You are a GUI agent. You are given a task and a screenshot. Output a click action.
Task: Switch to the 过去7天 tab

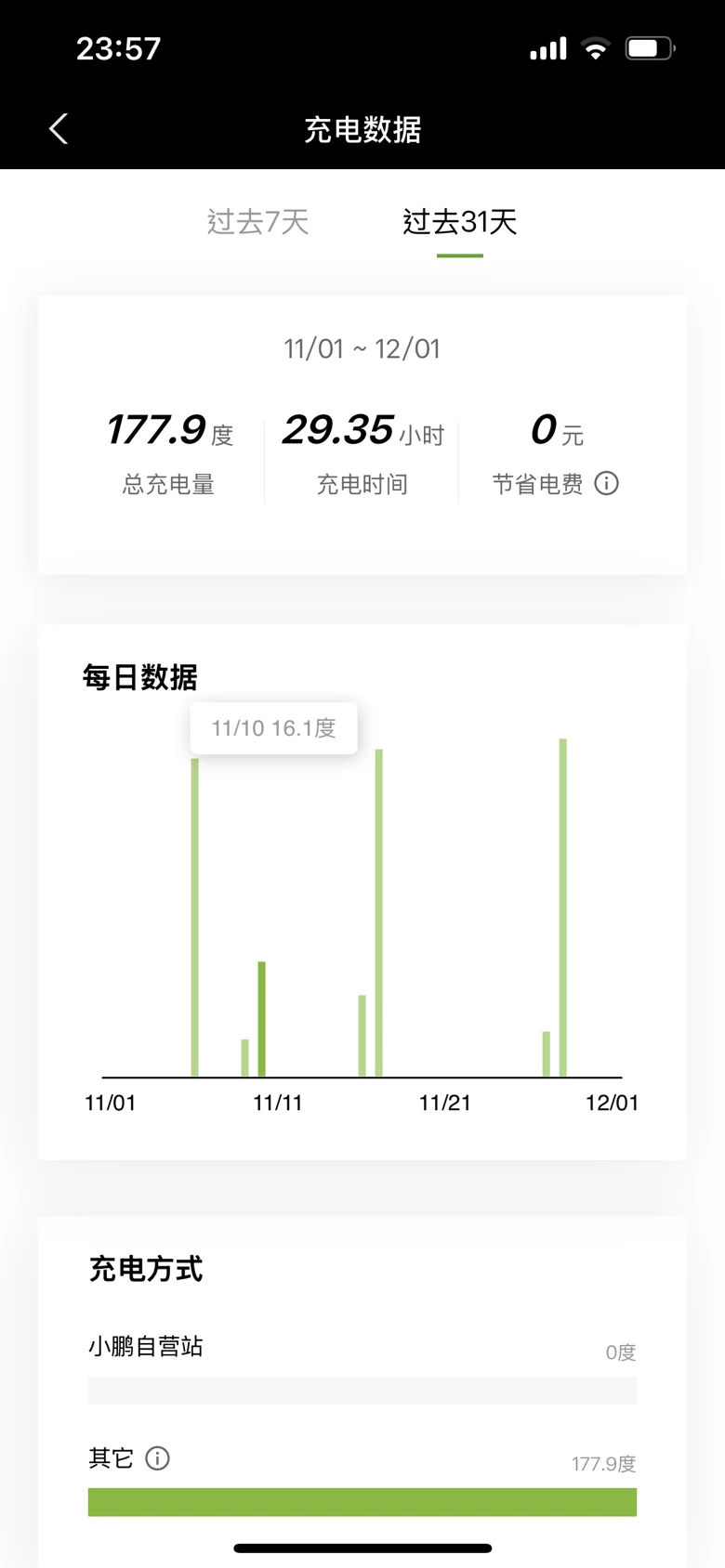257,222
